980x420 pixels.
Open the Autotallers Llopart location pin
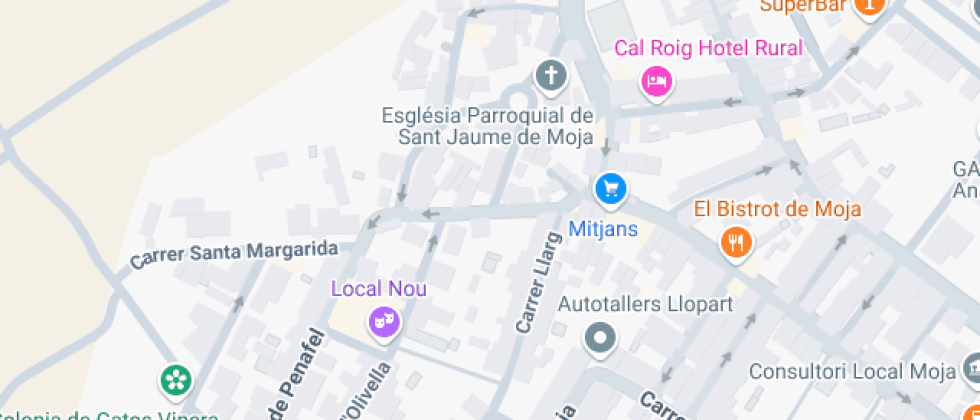coord(600,338)
